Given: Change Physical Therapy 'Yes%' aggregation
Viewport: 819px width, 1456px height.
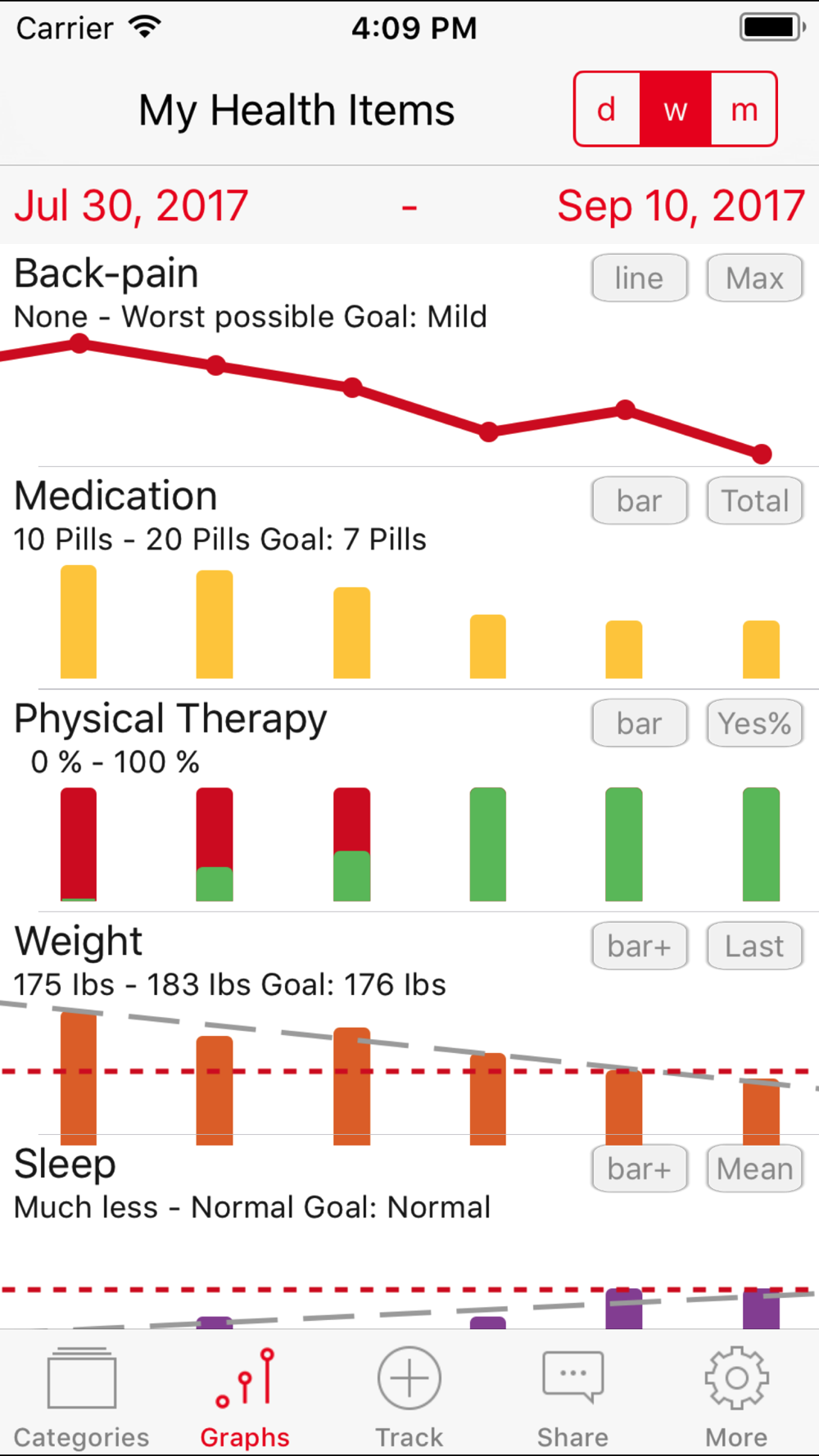Looking at the screenshot, I should click(x=754, y=724).
